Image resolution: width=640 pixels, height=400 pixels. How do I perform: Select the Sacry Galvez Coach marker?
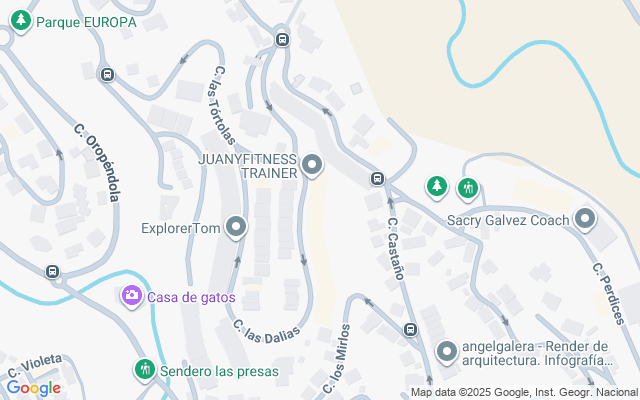[x=585, y=219]
